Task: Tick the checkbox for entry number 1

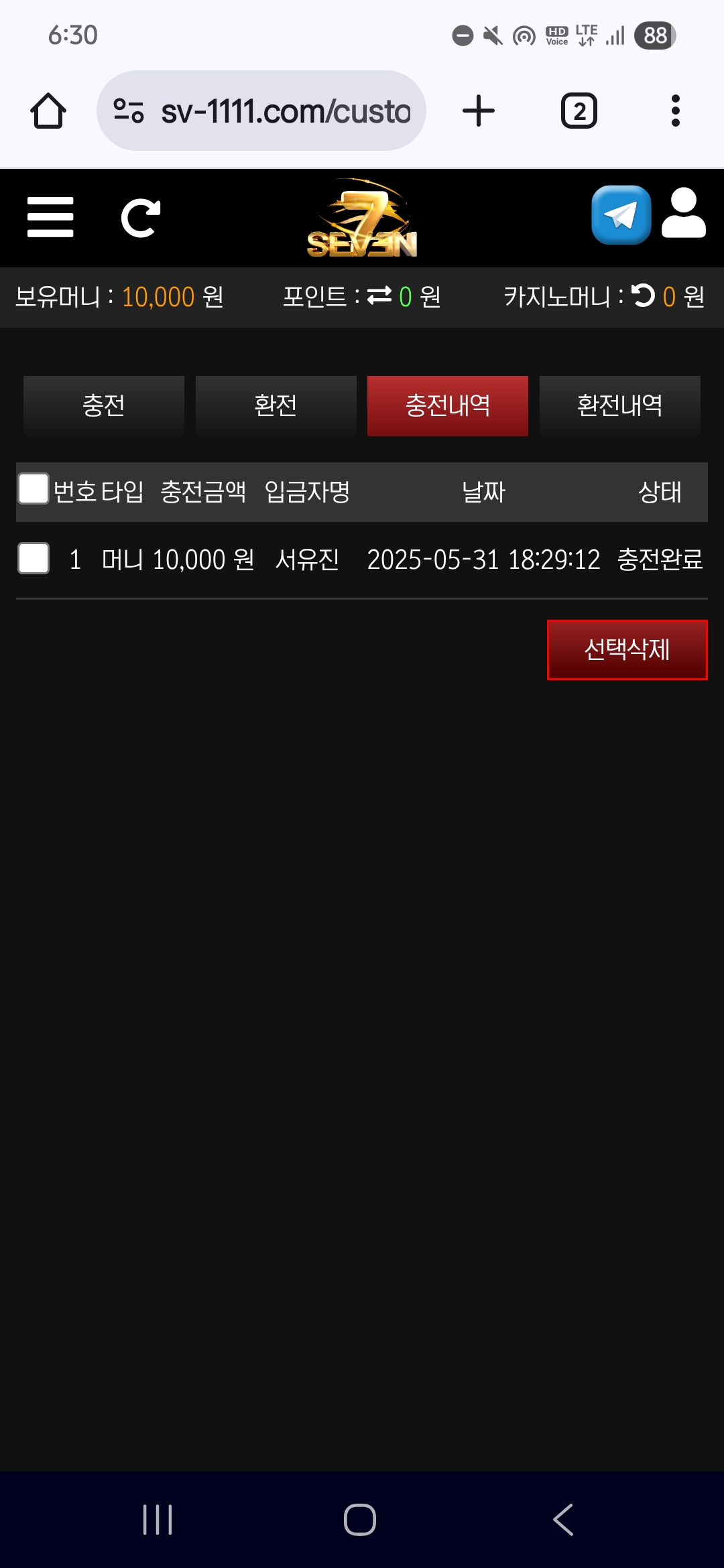Action: pyautogui.click(x=34, y=558)
